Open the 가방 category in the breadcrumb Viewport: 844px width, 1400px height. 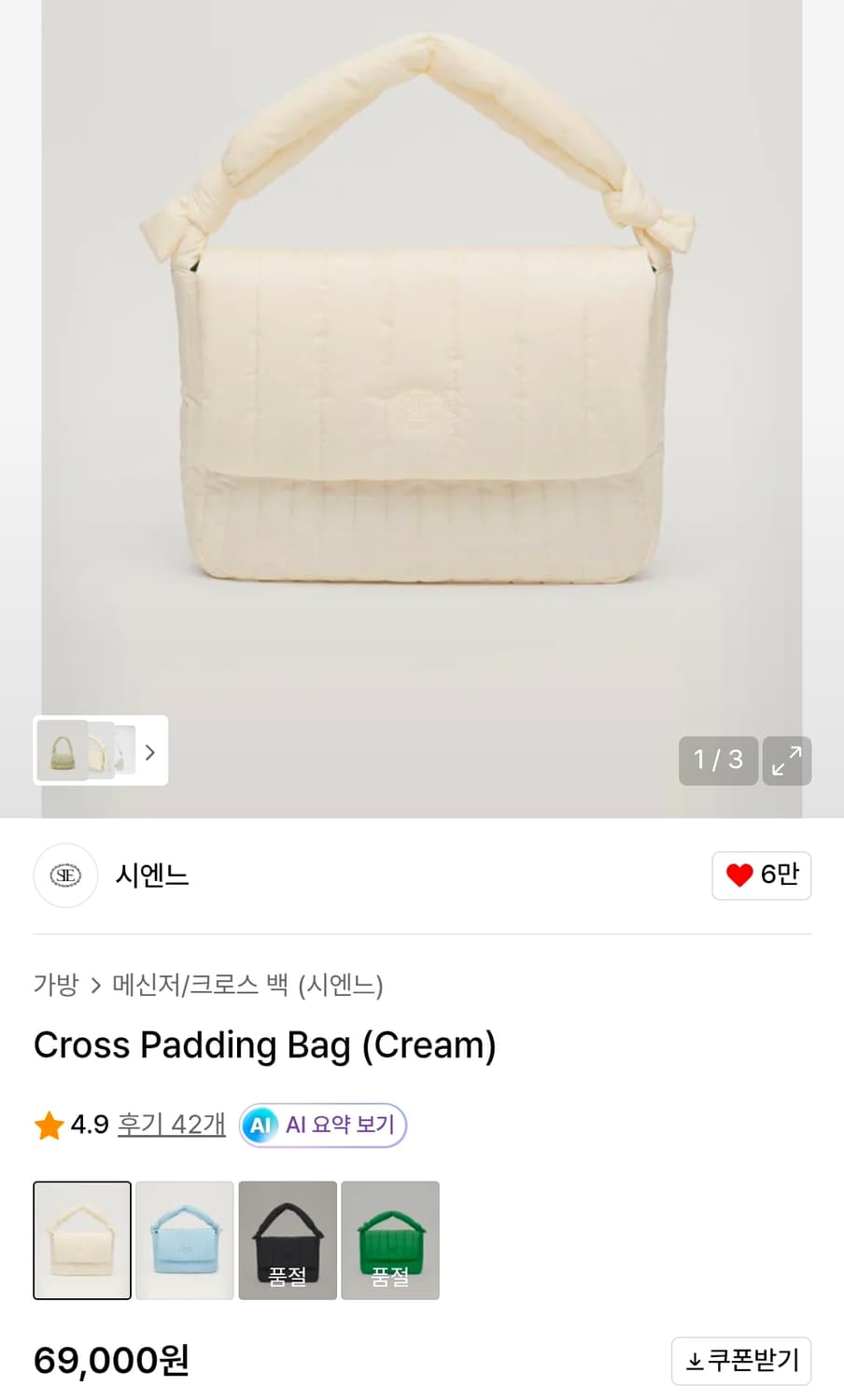coord(55,986)
